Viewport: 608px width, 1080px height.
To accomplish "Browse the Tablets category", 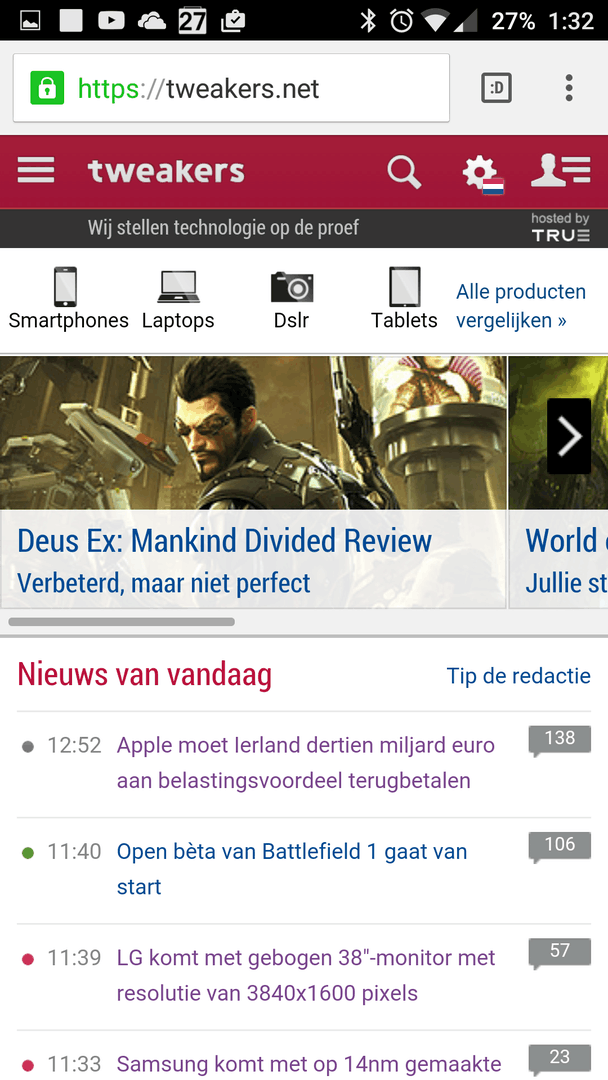I will [404, 299].
